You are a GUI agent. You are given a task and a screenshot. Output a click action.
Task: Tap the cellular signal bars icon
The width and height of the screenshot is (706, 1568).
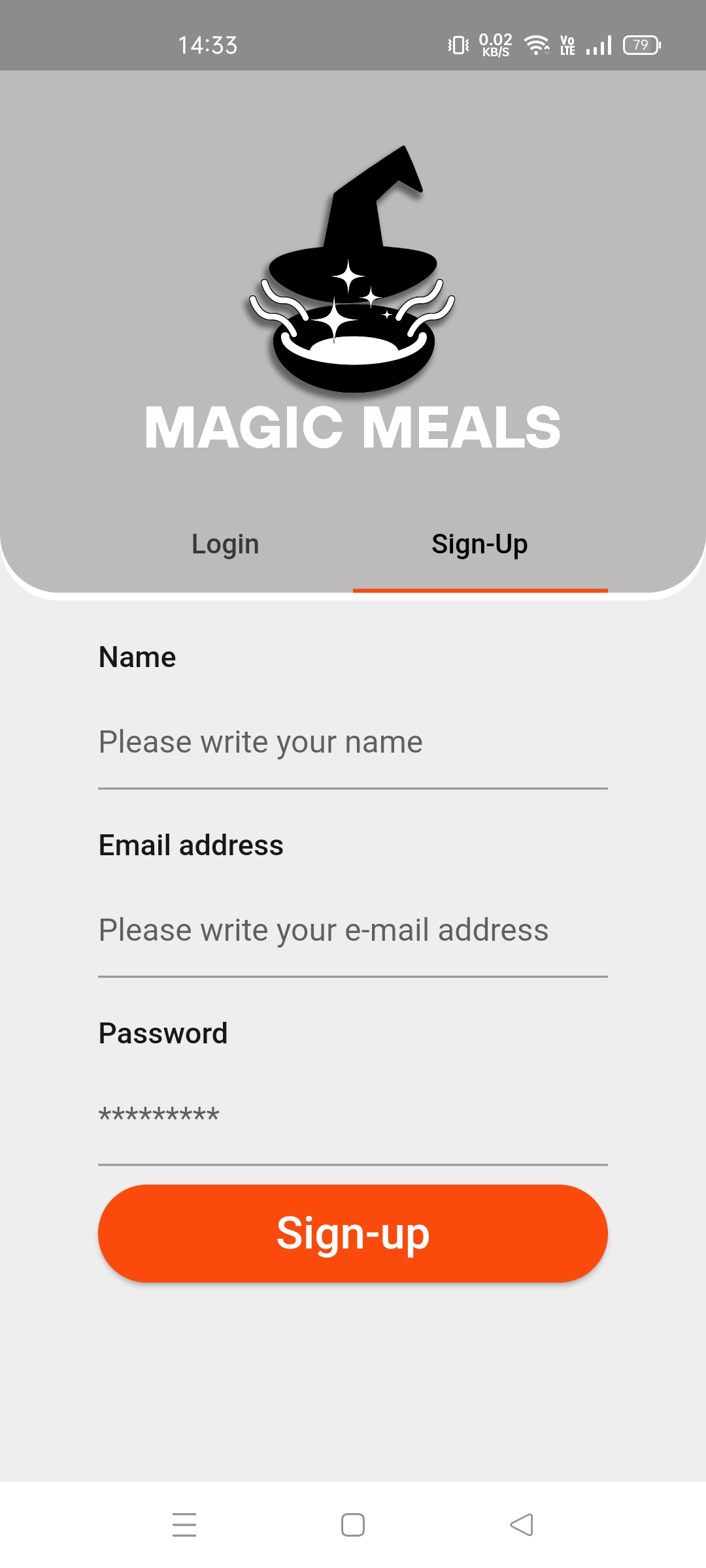(x=599, y=44)
